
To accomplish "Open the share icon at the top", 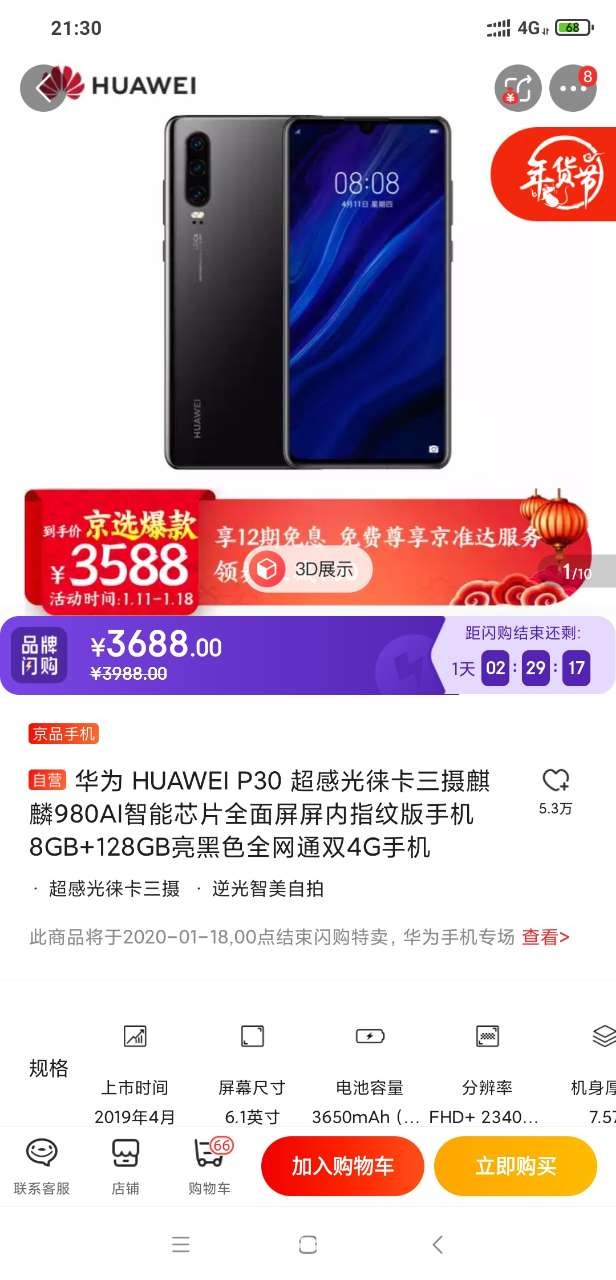I will click(x=517, y=88).
